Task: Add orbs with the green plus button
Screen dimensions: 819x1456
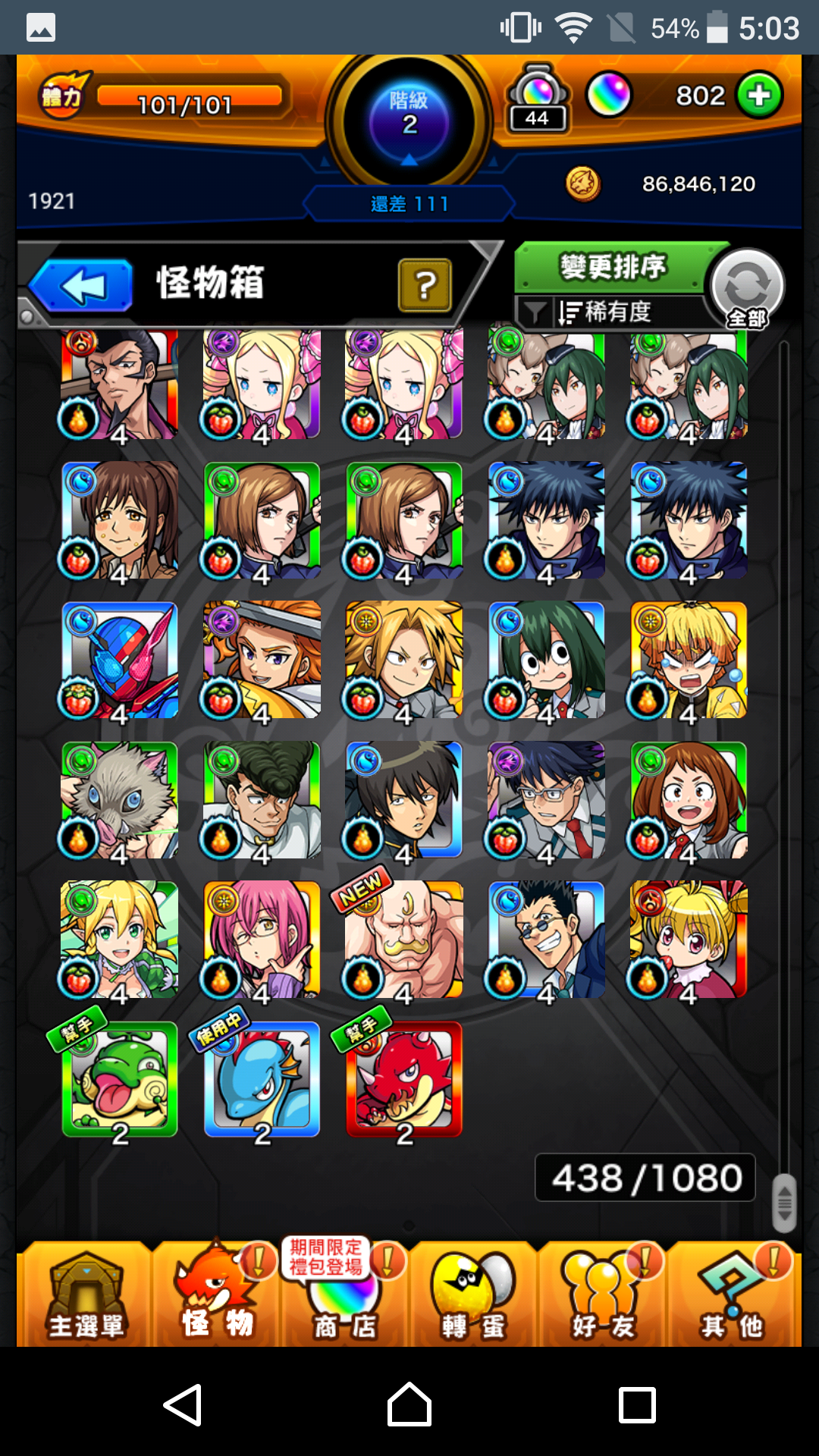Action: click(759, 96)
